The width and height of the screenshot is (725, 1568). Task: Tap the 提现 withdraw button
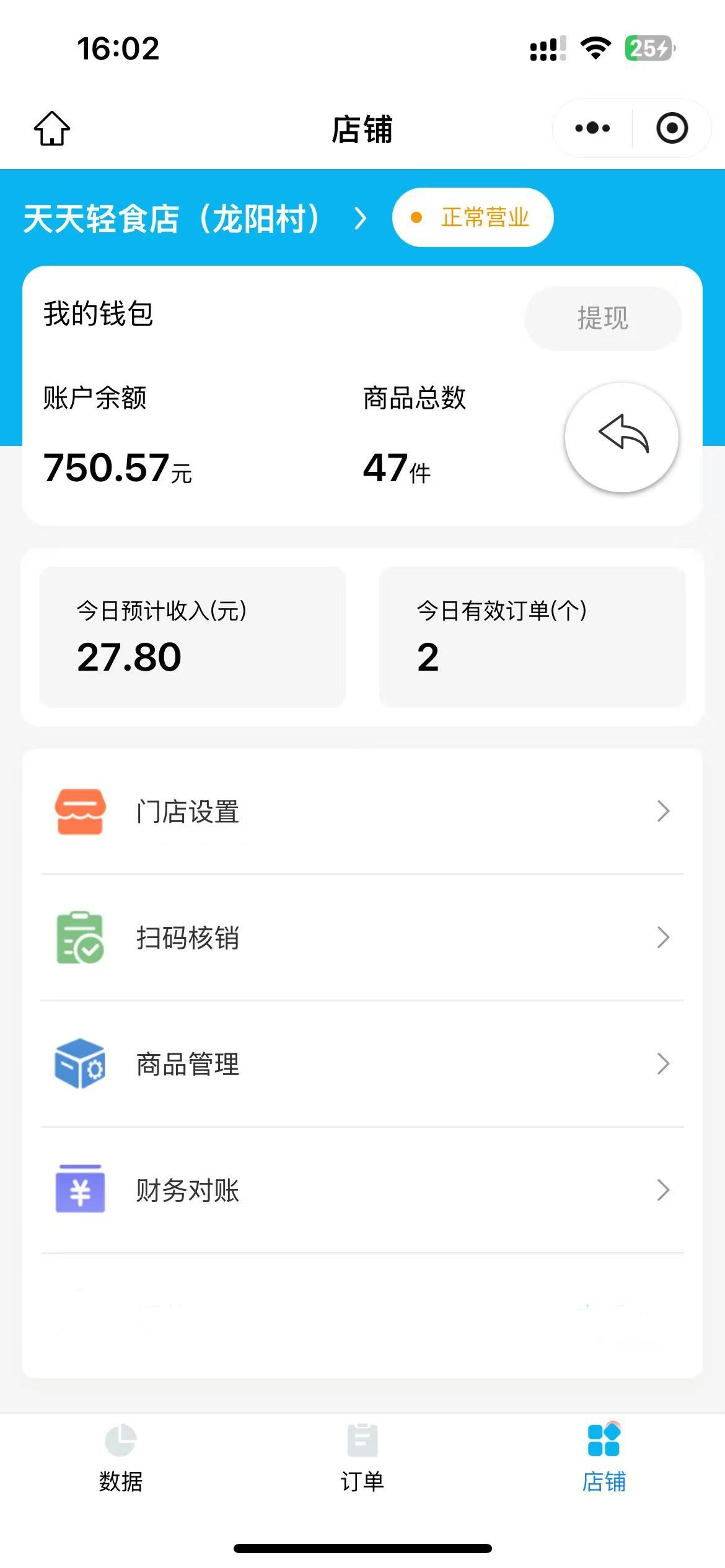click(x=603, y=318)
